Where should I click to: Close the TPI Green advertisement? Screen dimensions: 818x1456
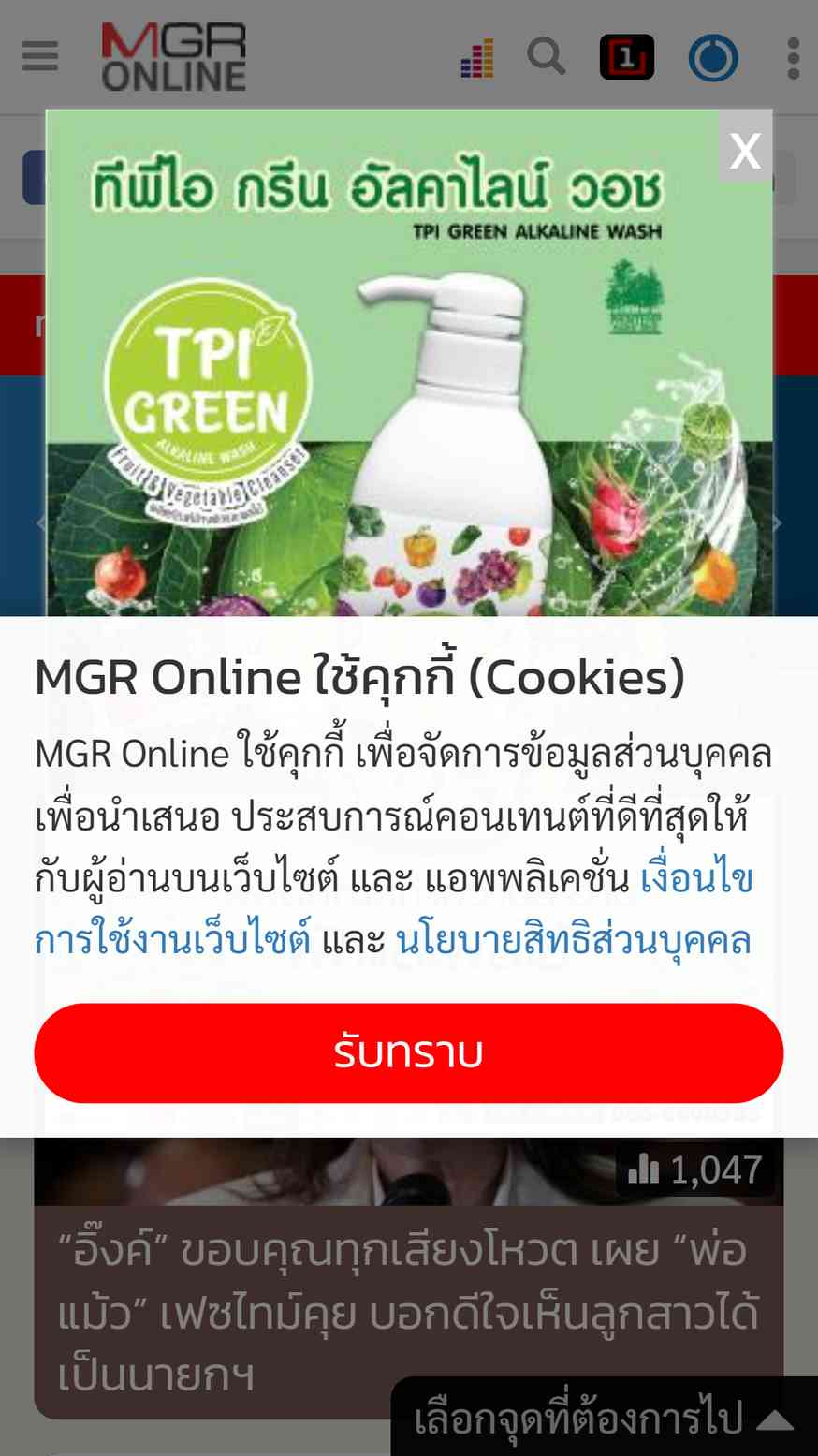745,148
